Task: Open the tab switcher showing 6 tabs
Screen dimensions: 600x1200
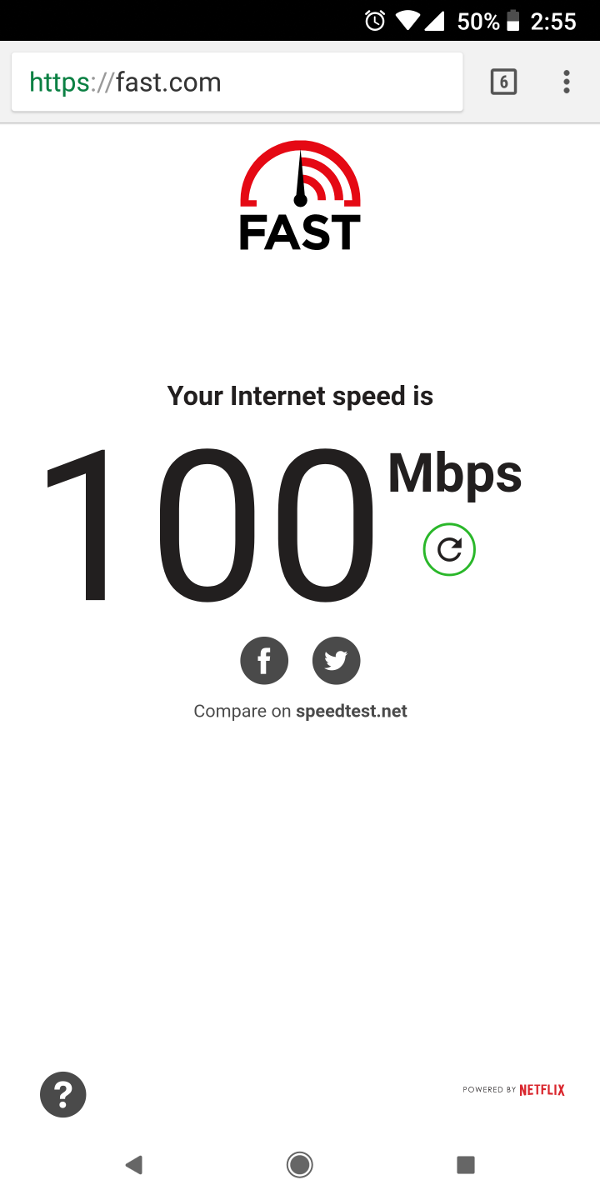Action: (x=503, y=82)
